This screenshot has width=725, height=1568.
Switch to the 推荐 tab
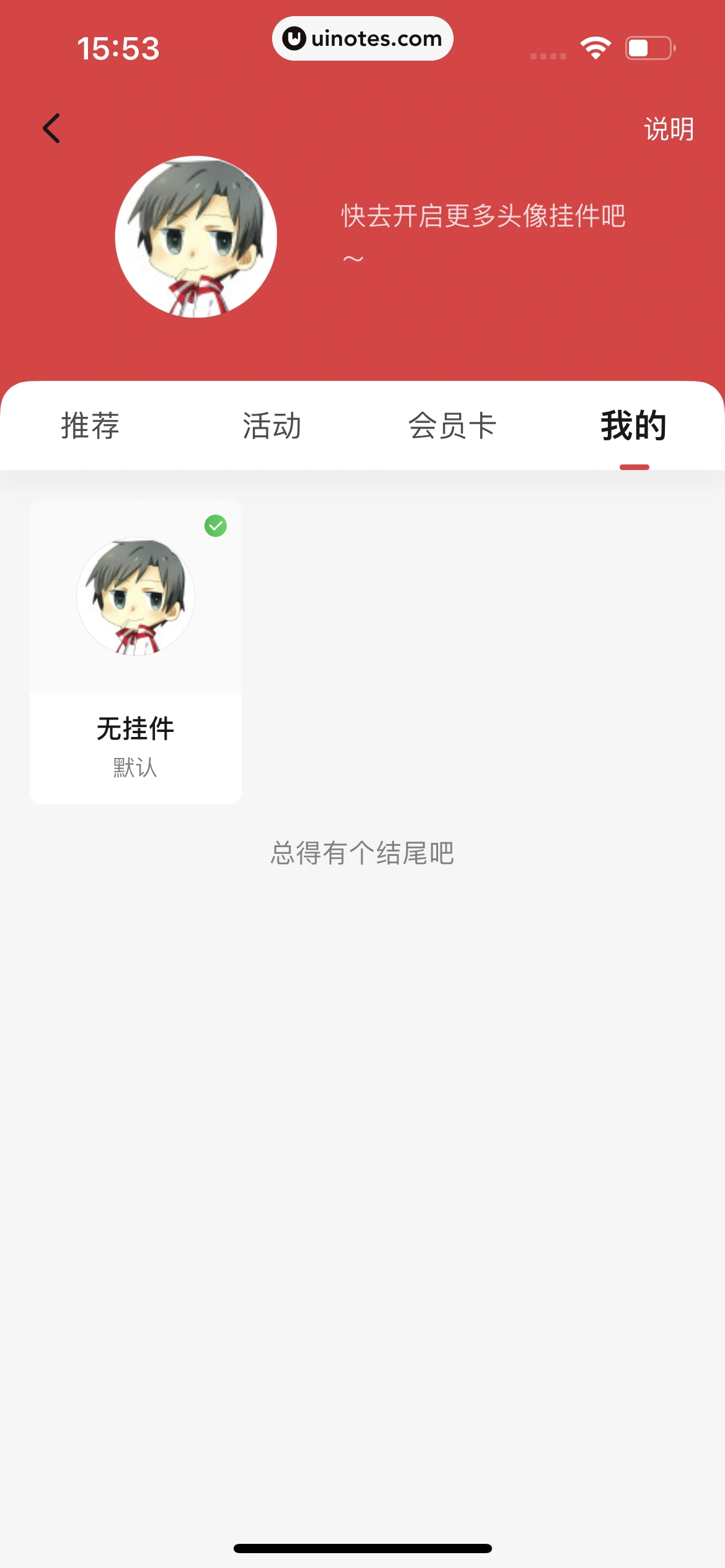click(x=90, y=426)
